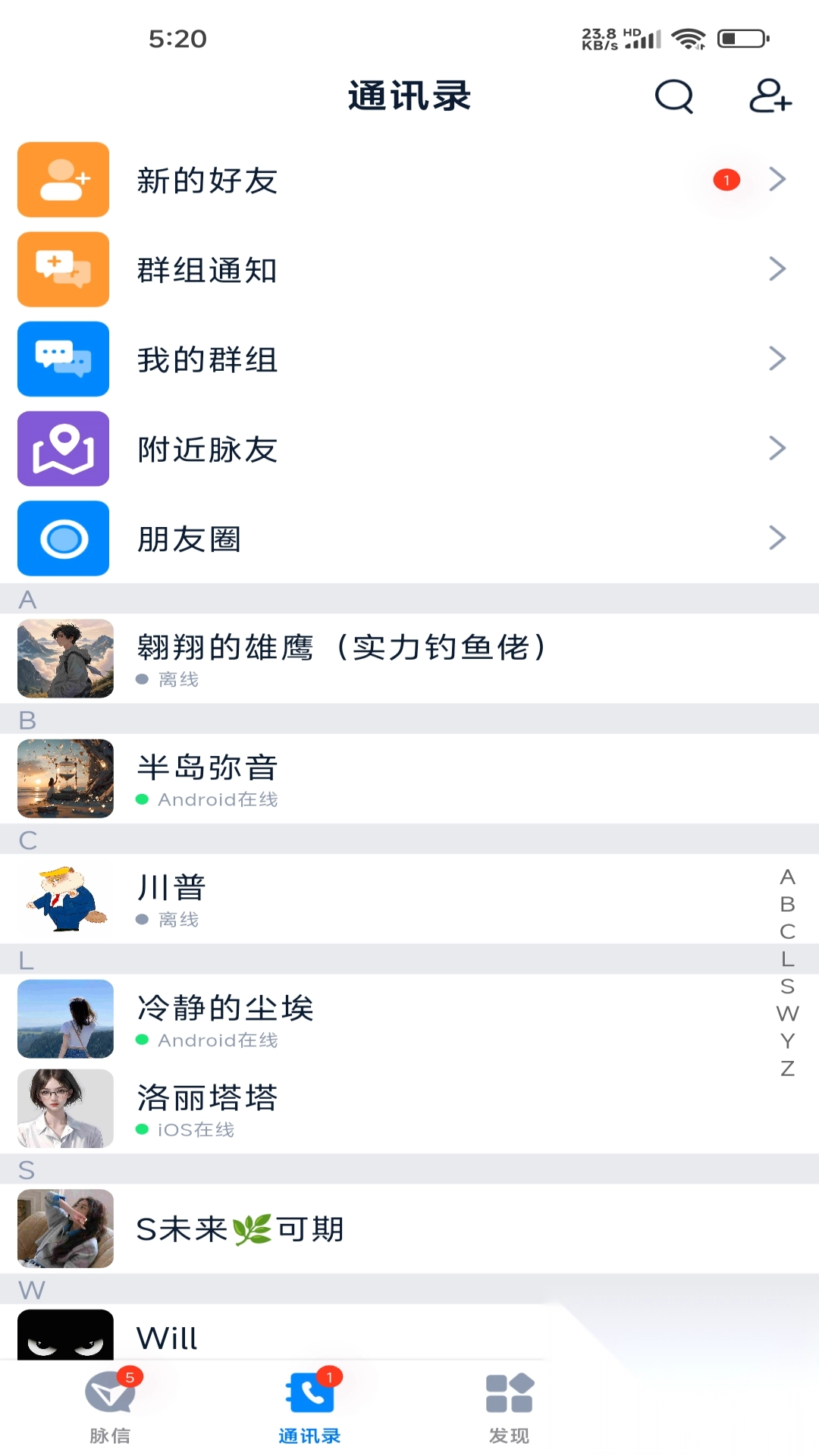Tap the 群组通知 notification icon
This screenshot has height=1456, width=819.
click(x=63, y=269)
